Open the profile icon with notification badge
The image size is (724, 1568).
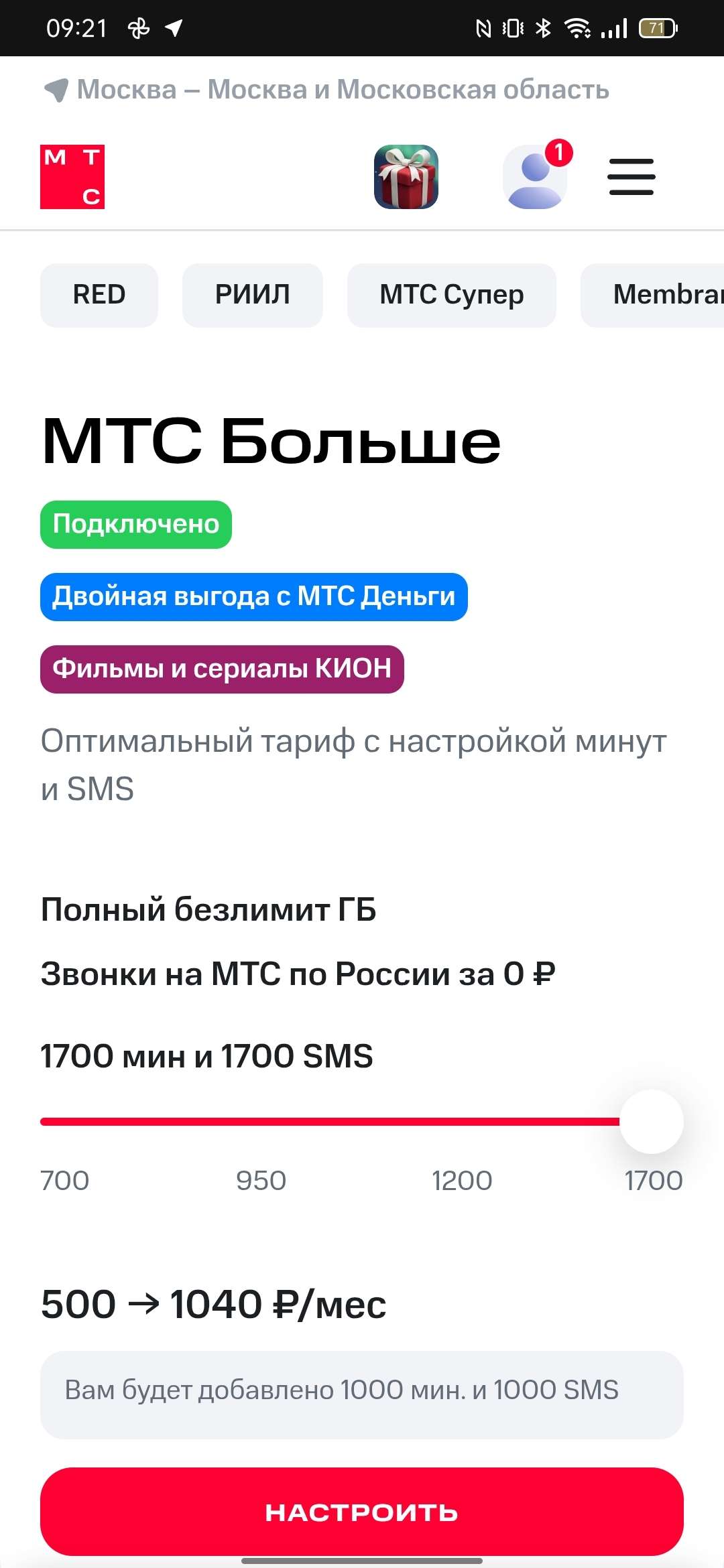tap(535, 177)
